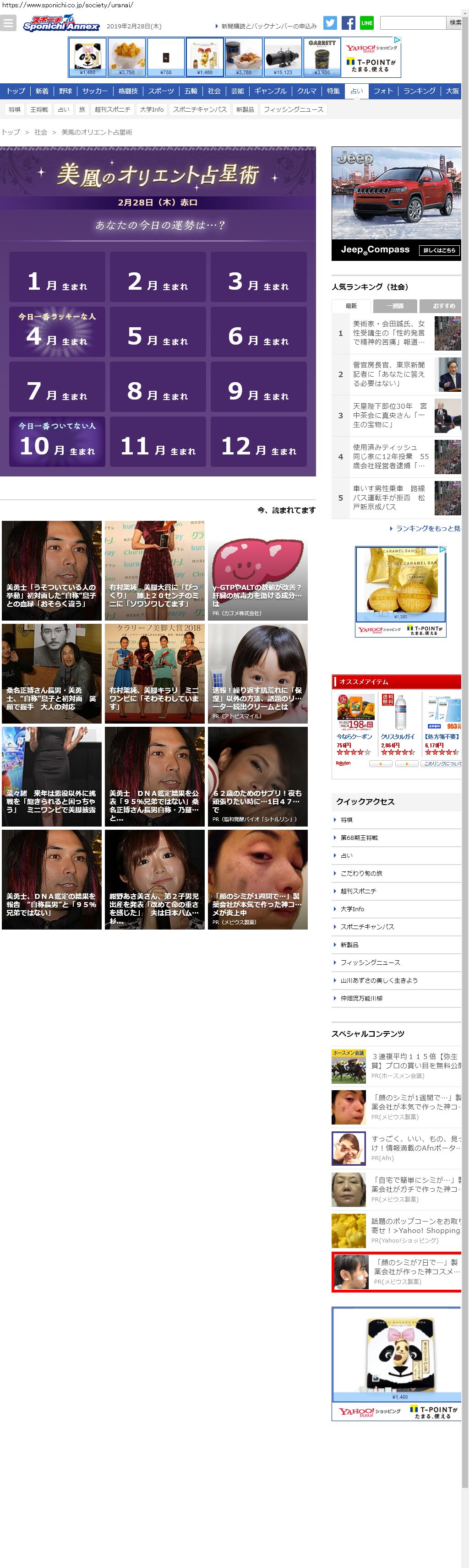Focus the header search field
469x1568 pixels.
412,23
